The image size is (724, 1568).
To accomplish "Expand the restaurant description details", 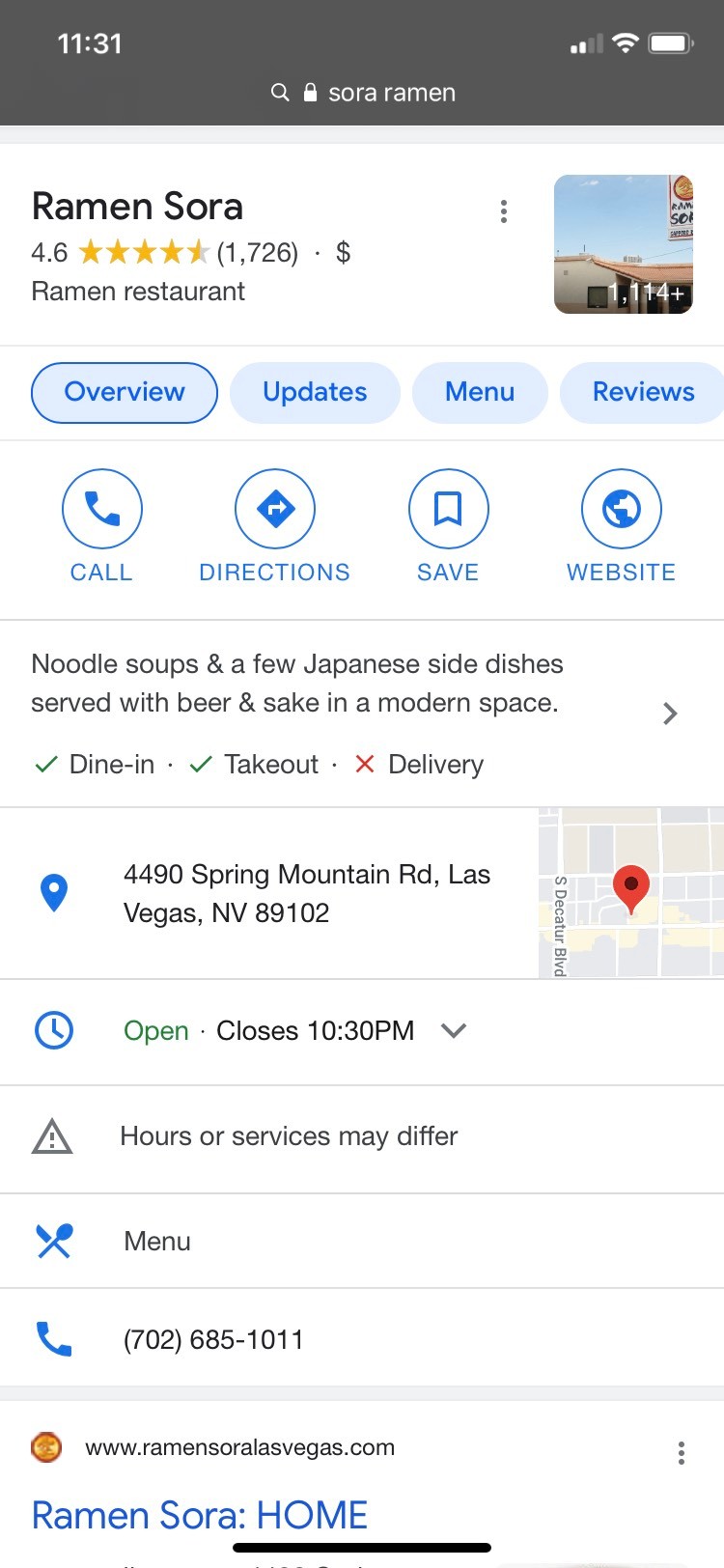I will tap(670, 714).
